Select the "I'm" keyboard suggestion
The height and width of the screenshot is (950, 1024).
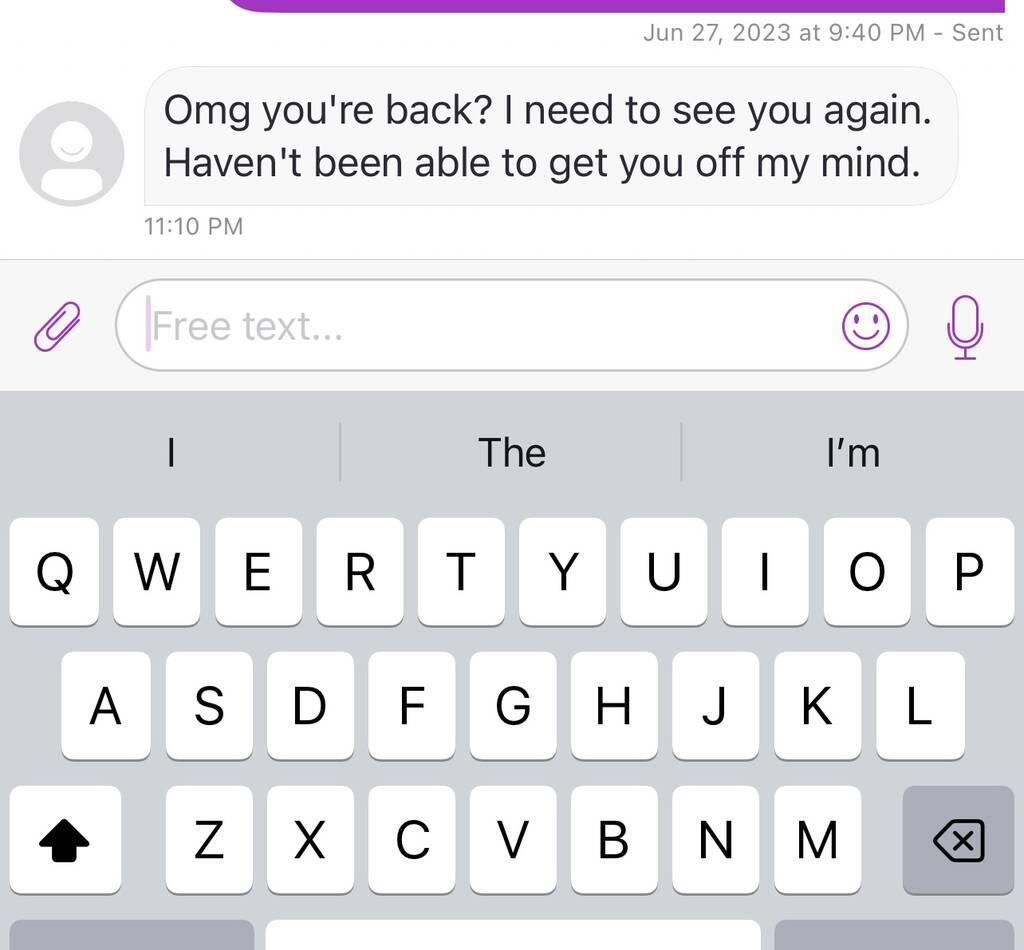point(852,453)
